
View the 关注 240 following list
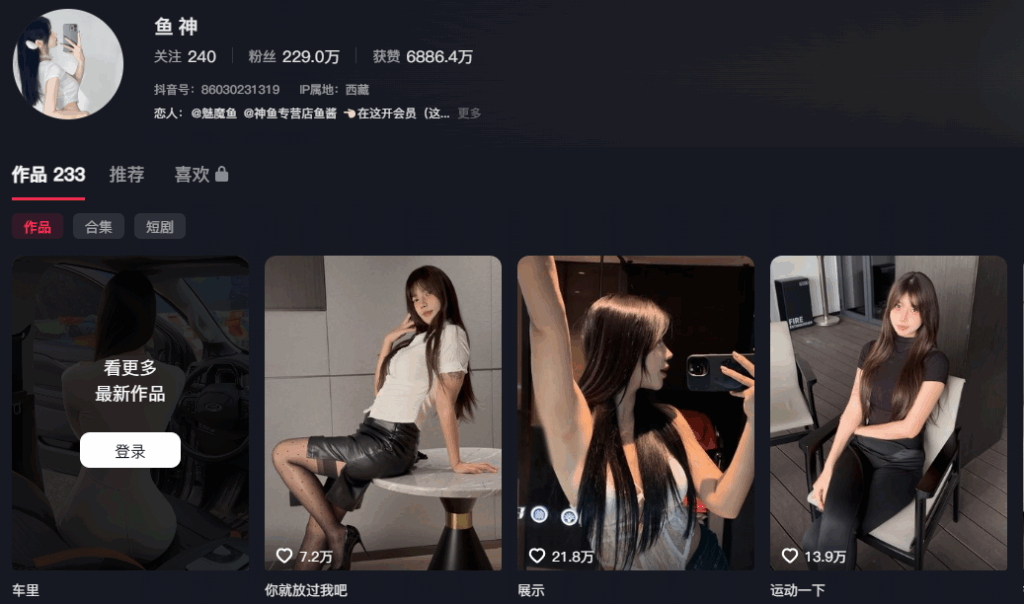(x=185, y=57)
